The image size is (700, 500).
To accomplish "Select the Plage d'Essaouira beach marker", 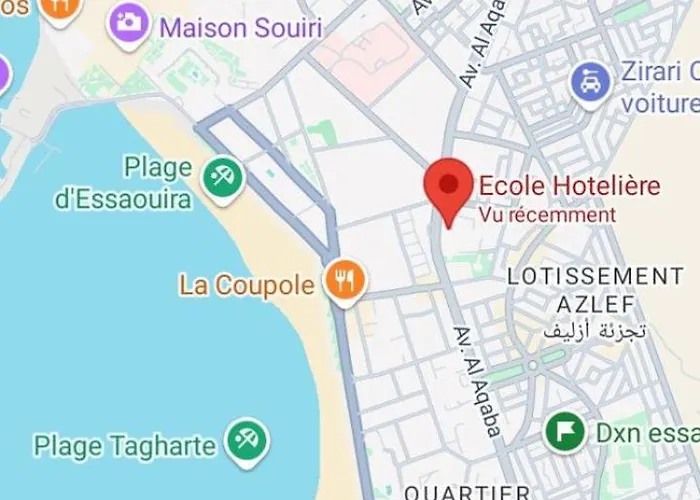I will pyautogui.click(x=221, y=179).
